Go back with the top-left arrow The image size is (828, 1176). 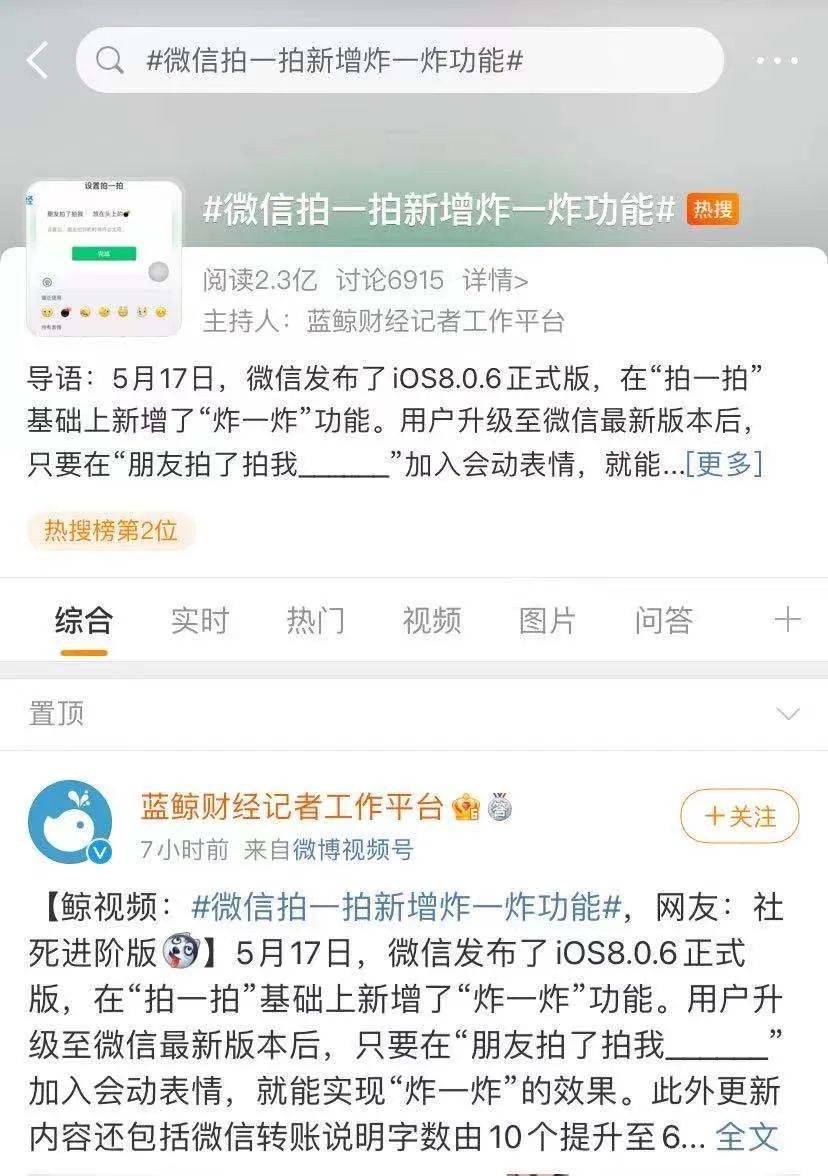[37, 61]
